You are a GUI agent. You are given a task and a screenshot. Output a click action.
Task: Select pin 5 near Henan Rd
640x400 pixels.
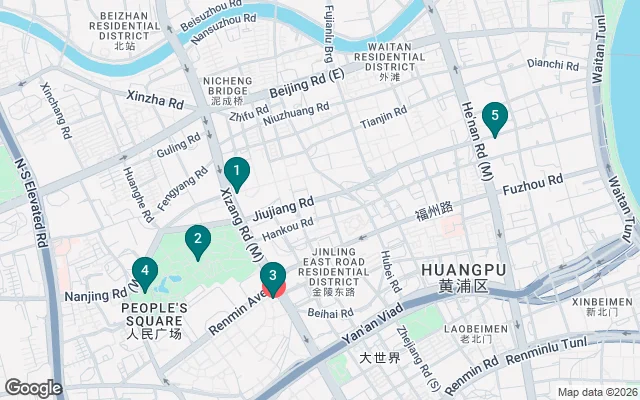point(494,118)
